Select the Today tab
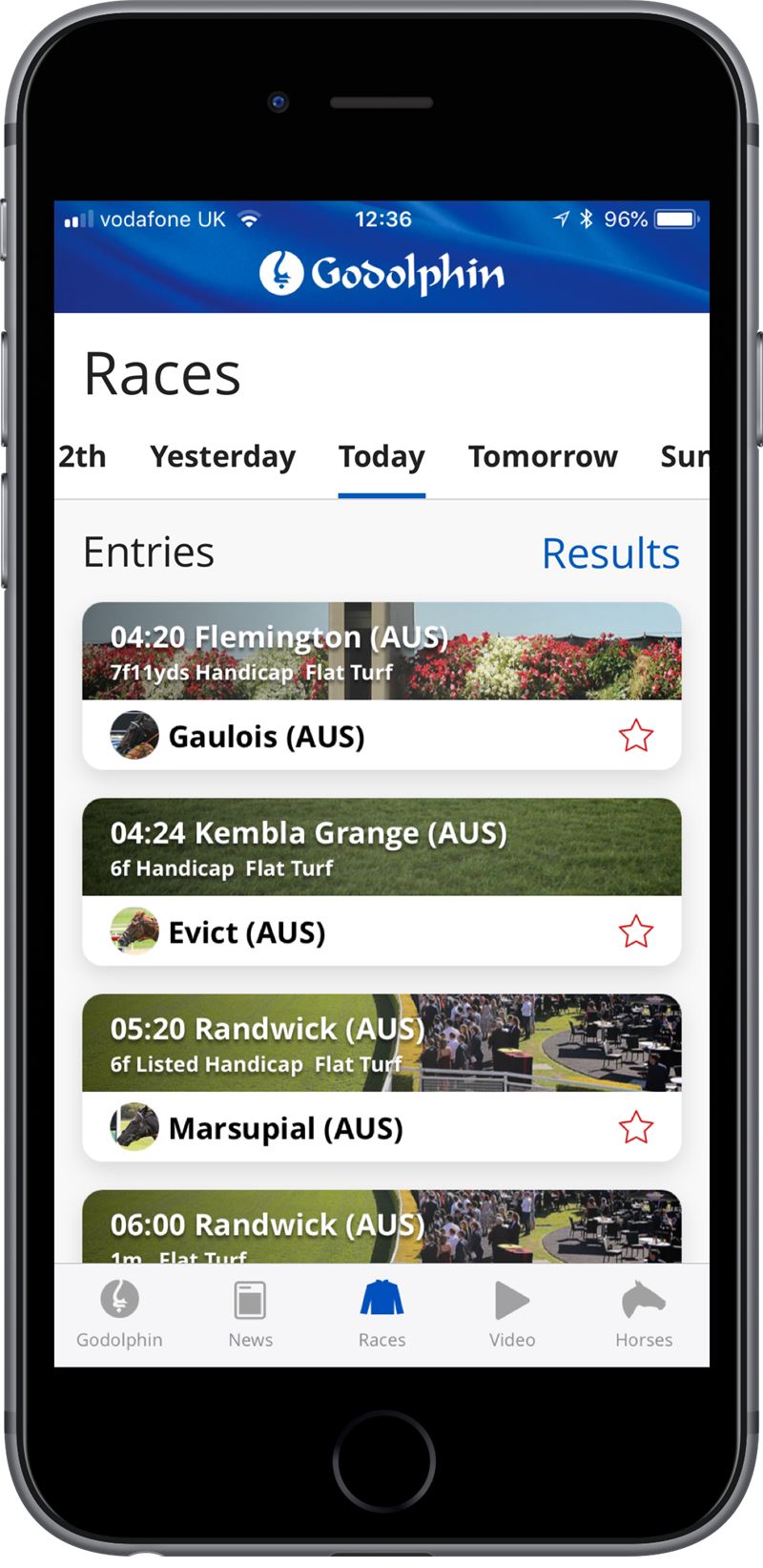This screenshot has height=1568, width=763. point(381,456)
